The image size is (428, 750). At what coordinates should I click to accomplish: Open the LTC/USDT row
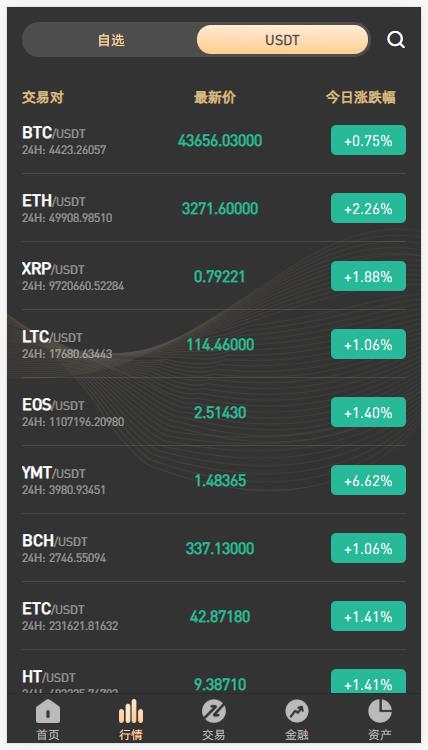coord(214,344)
